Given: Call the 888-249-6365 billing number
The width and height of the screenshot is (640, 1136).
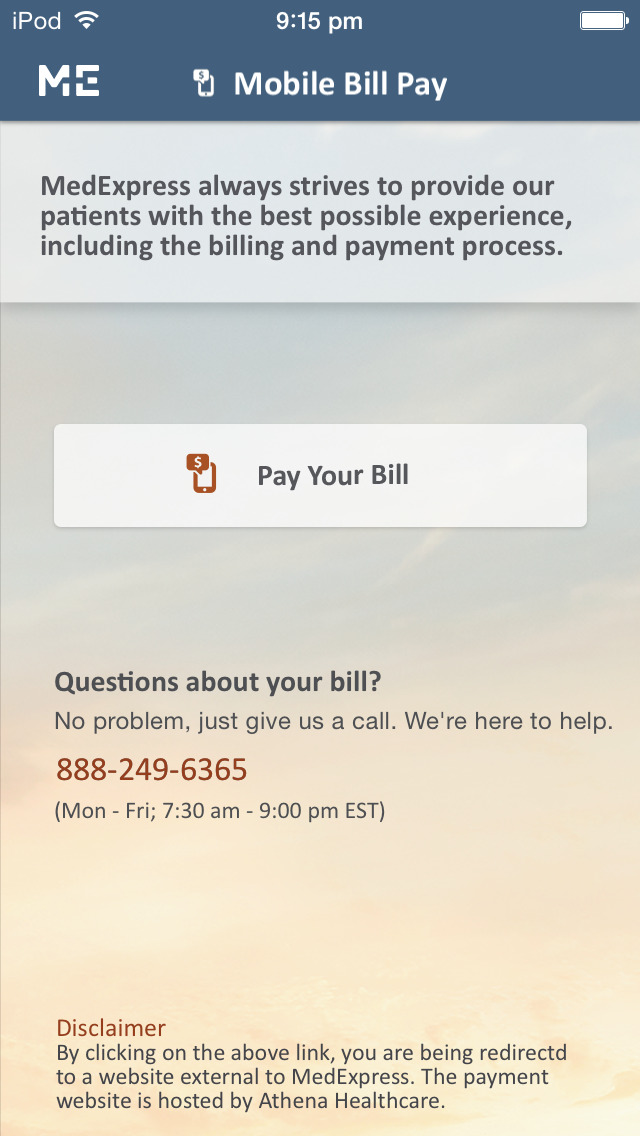Looking at the screenshot, I should tap(152, 770).
